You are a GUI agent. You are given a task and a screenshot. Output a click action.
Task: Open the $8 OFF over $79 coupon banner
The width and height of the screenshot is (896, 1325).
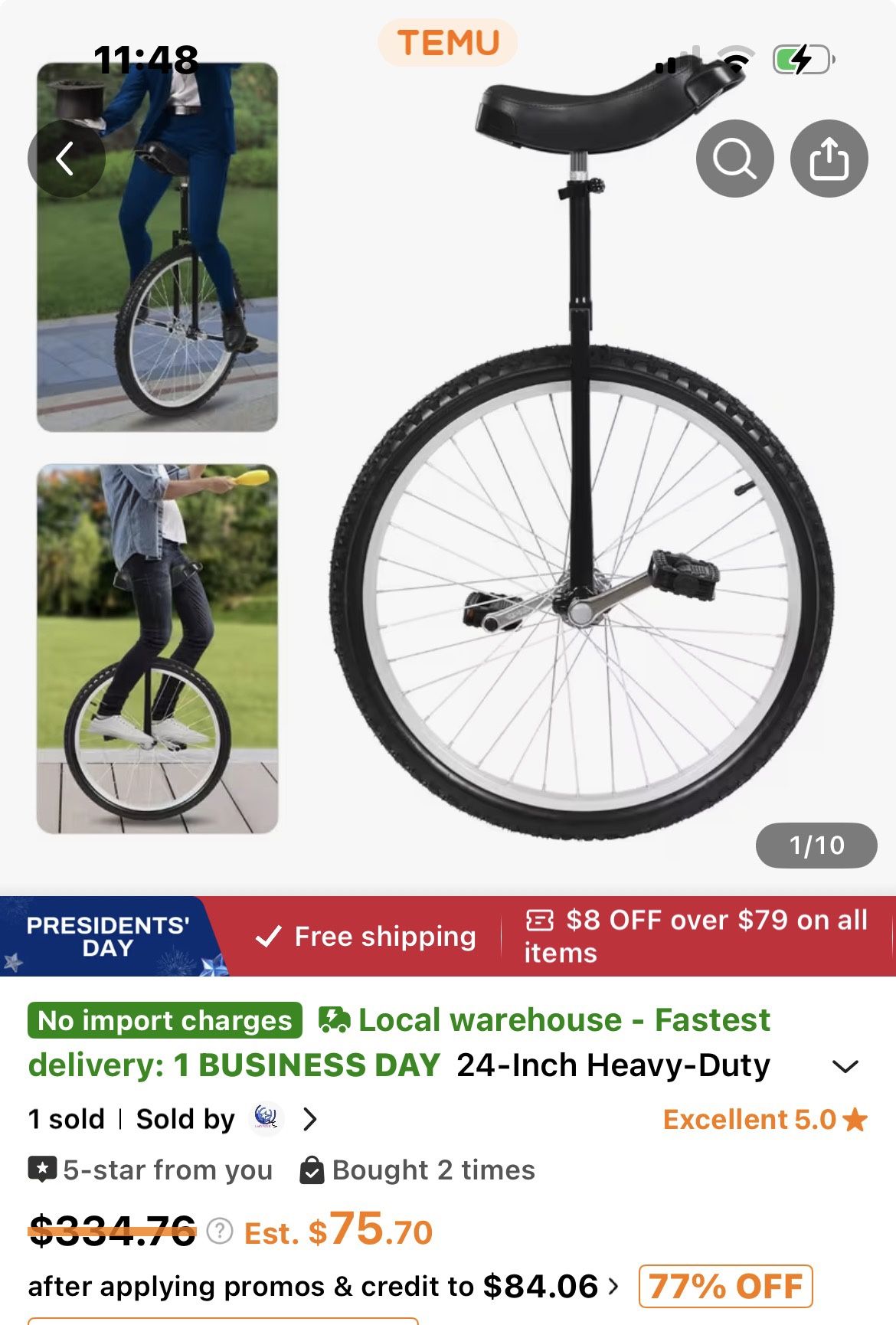point(695,935)
